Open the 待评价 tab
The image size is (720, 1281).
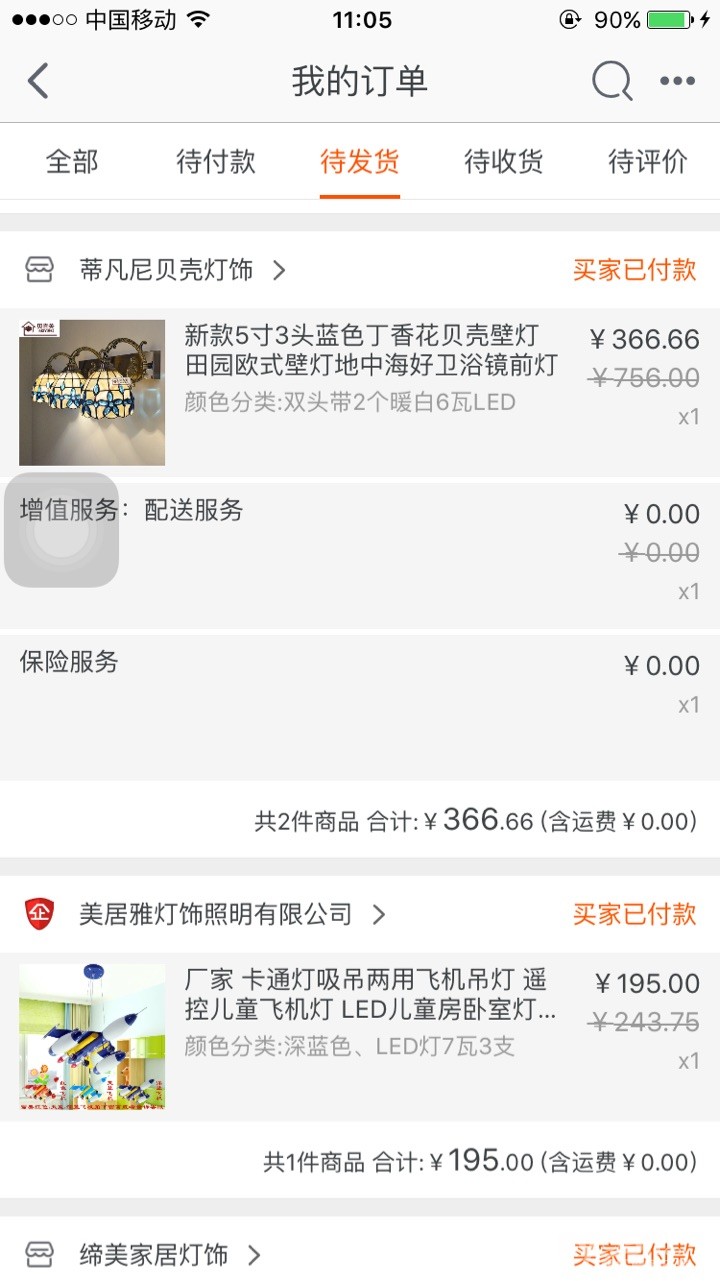click(x=648, y=161)
